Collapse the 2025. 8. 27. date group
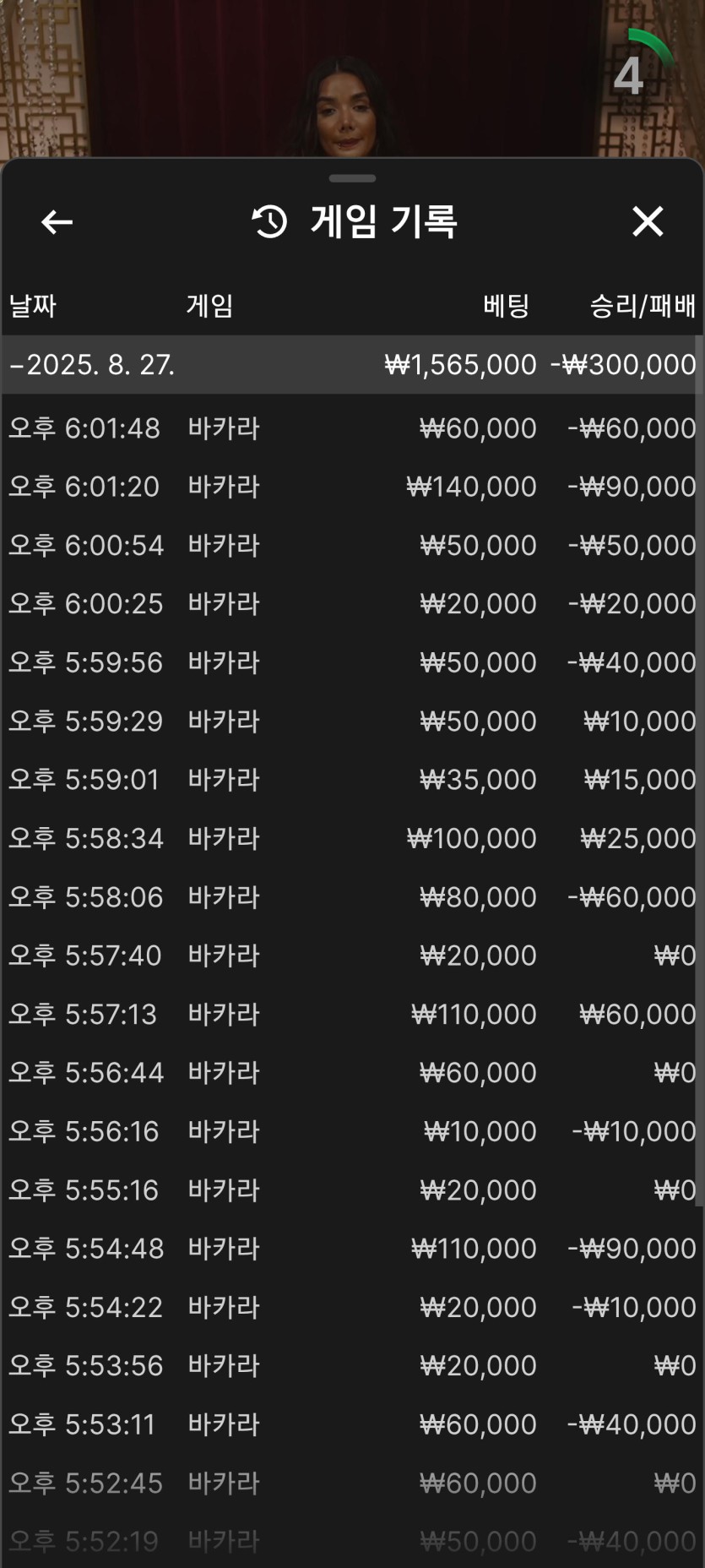Screen dimensions: 705x1568 (x=93, y=365)
